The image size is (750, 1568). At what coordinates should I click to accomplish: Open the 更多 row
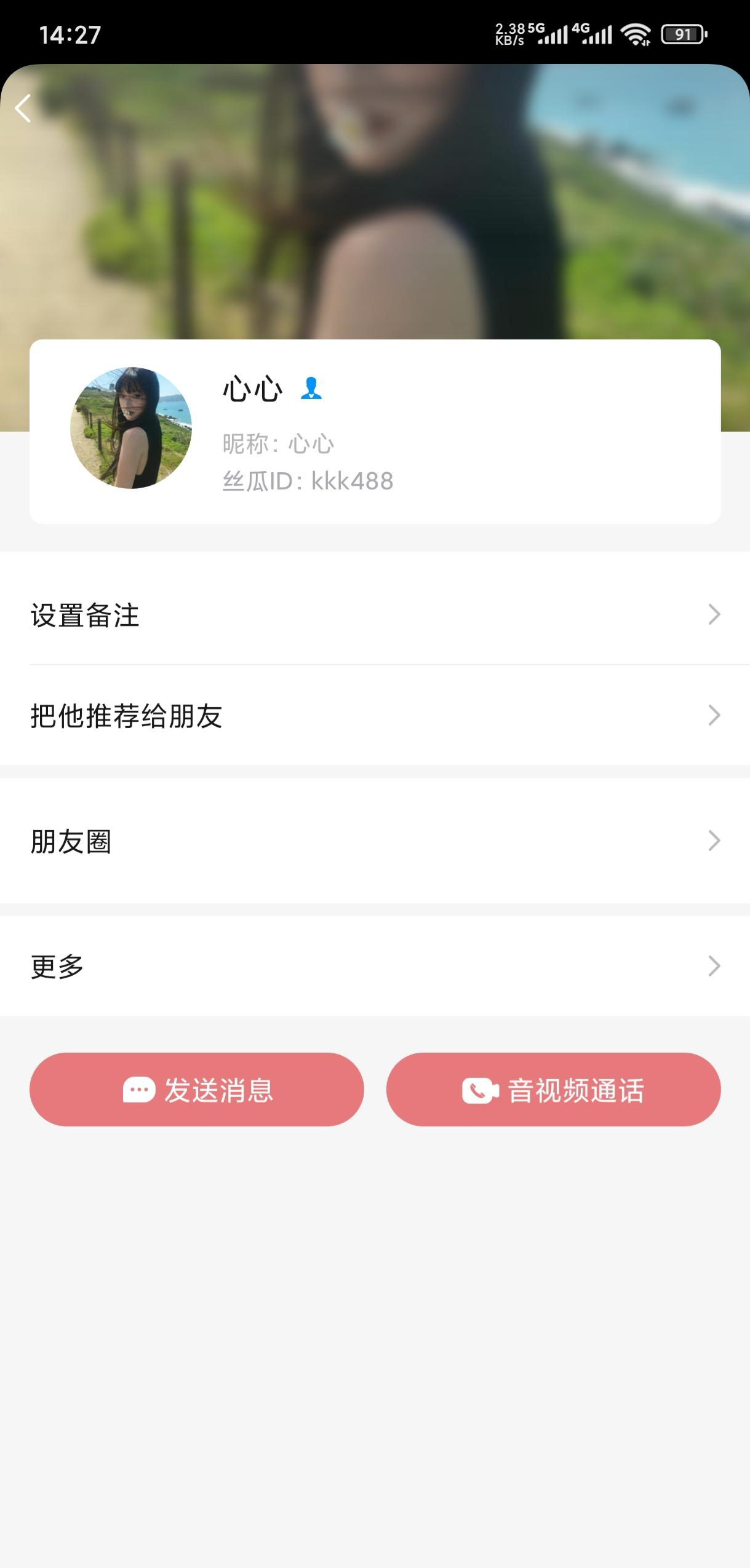click(375, 966)
